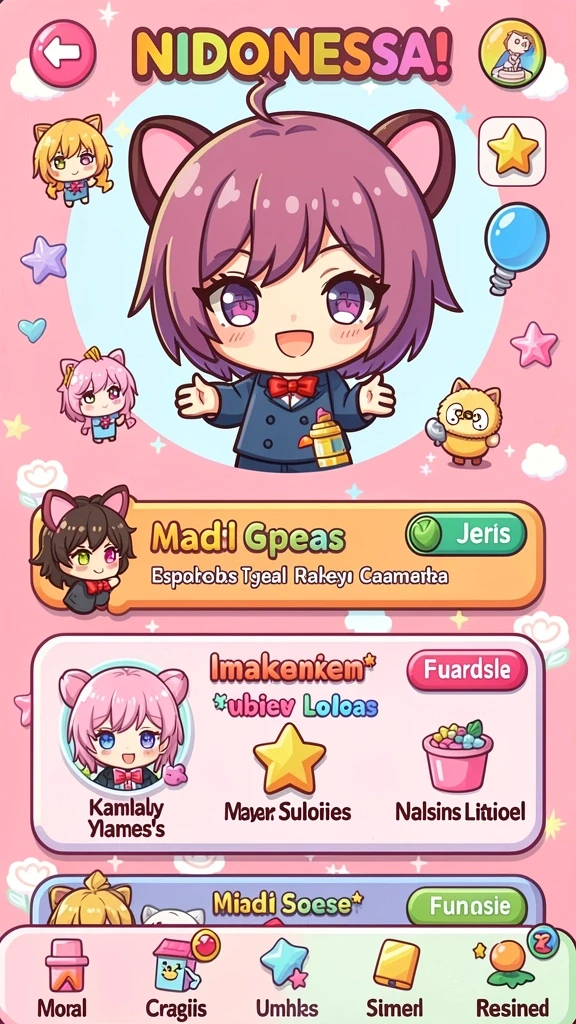Viewport: 576px width, 1024px height.
Task: Tap the green Jeris button
Action: [x=466, y=534]
